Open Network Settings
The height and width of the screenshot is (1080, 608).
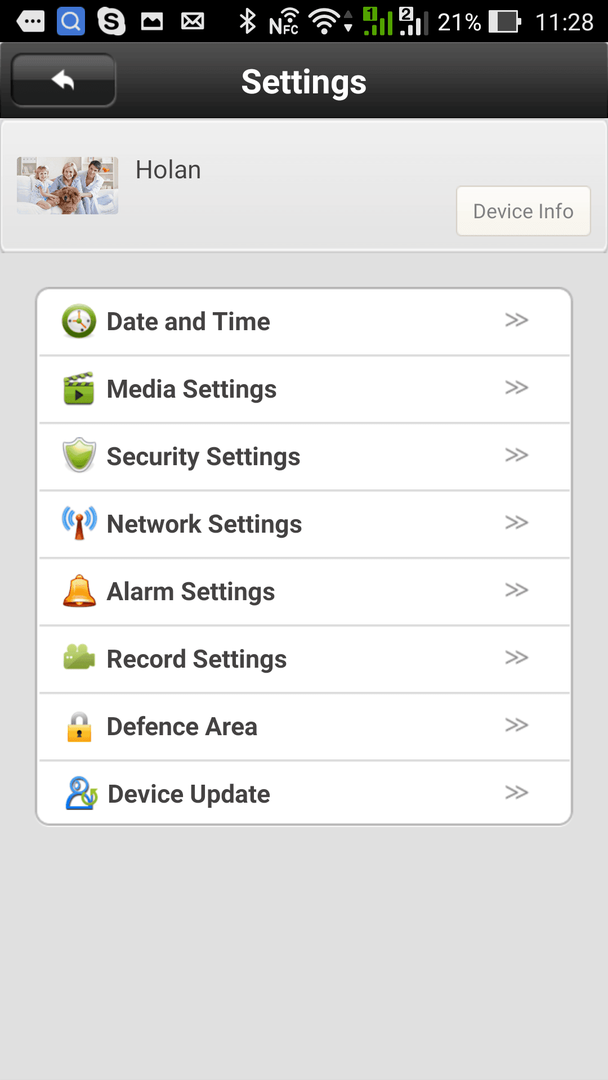[x=304, y=524]
